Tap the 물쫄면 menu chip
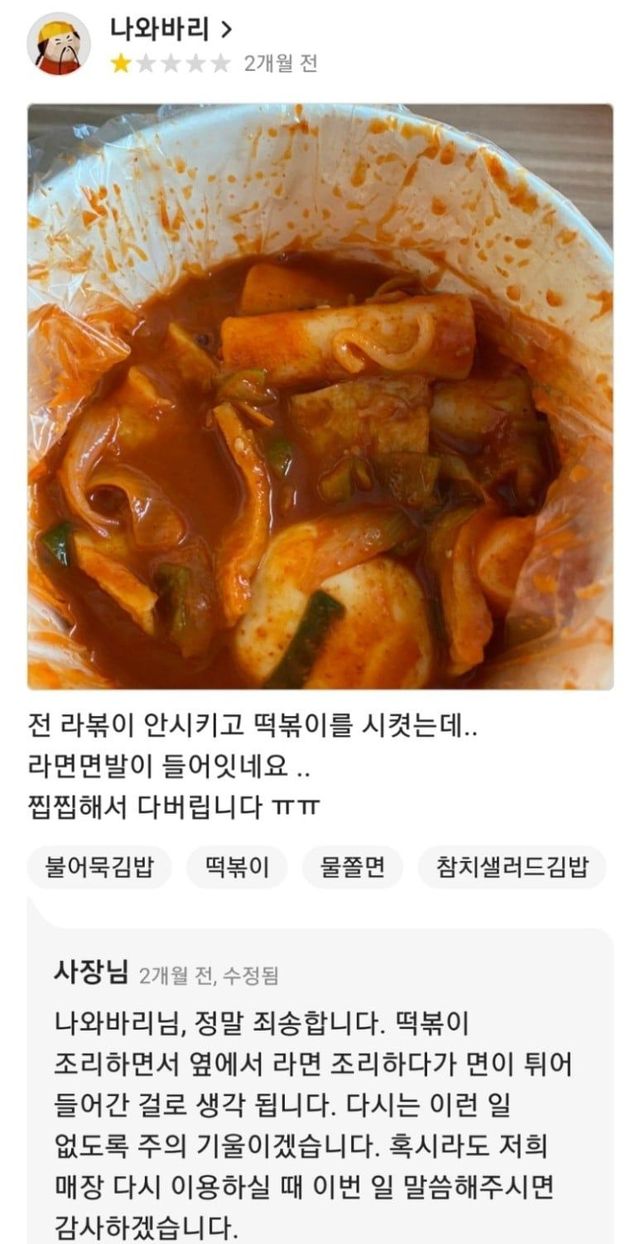640x1244 pixels. point(353,867)
